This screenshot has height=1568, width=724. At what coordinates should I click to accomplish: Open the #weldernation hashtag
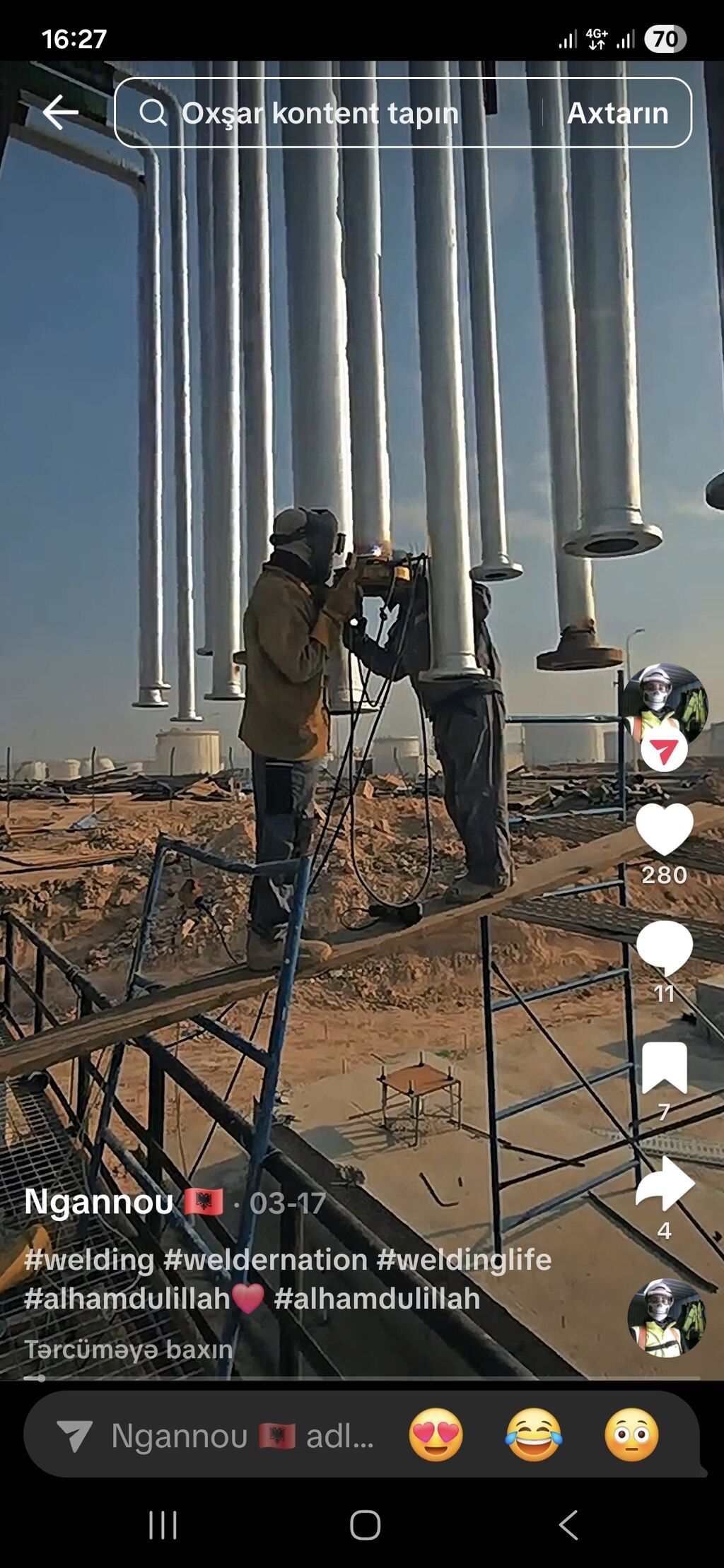pyautogui.click(x=265, y=1260)
